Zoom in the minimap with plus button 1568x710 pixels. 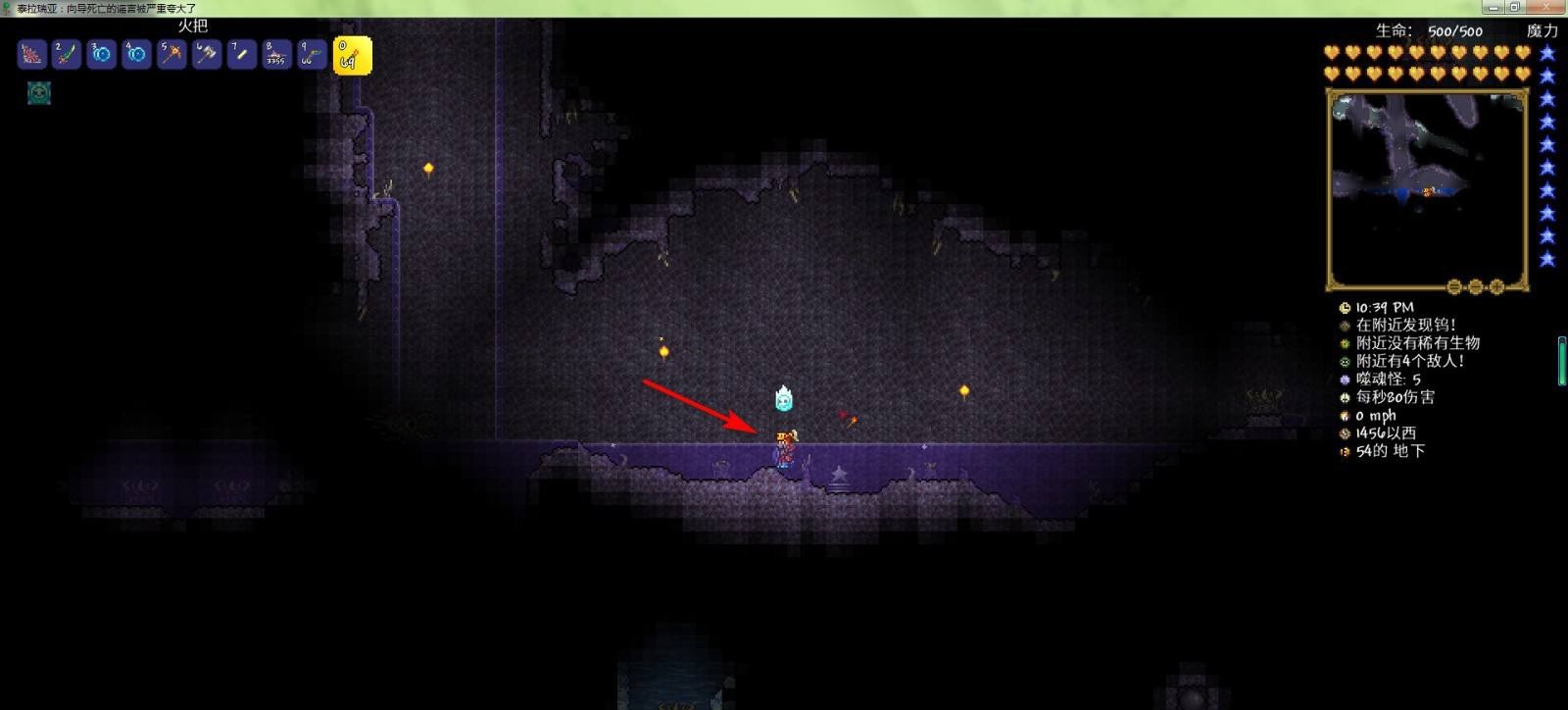tap(1496, 287)
